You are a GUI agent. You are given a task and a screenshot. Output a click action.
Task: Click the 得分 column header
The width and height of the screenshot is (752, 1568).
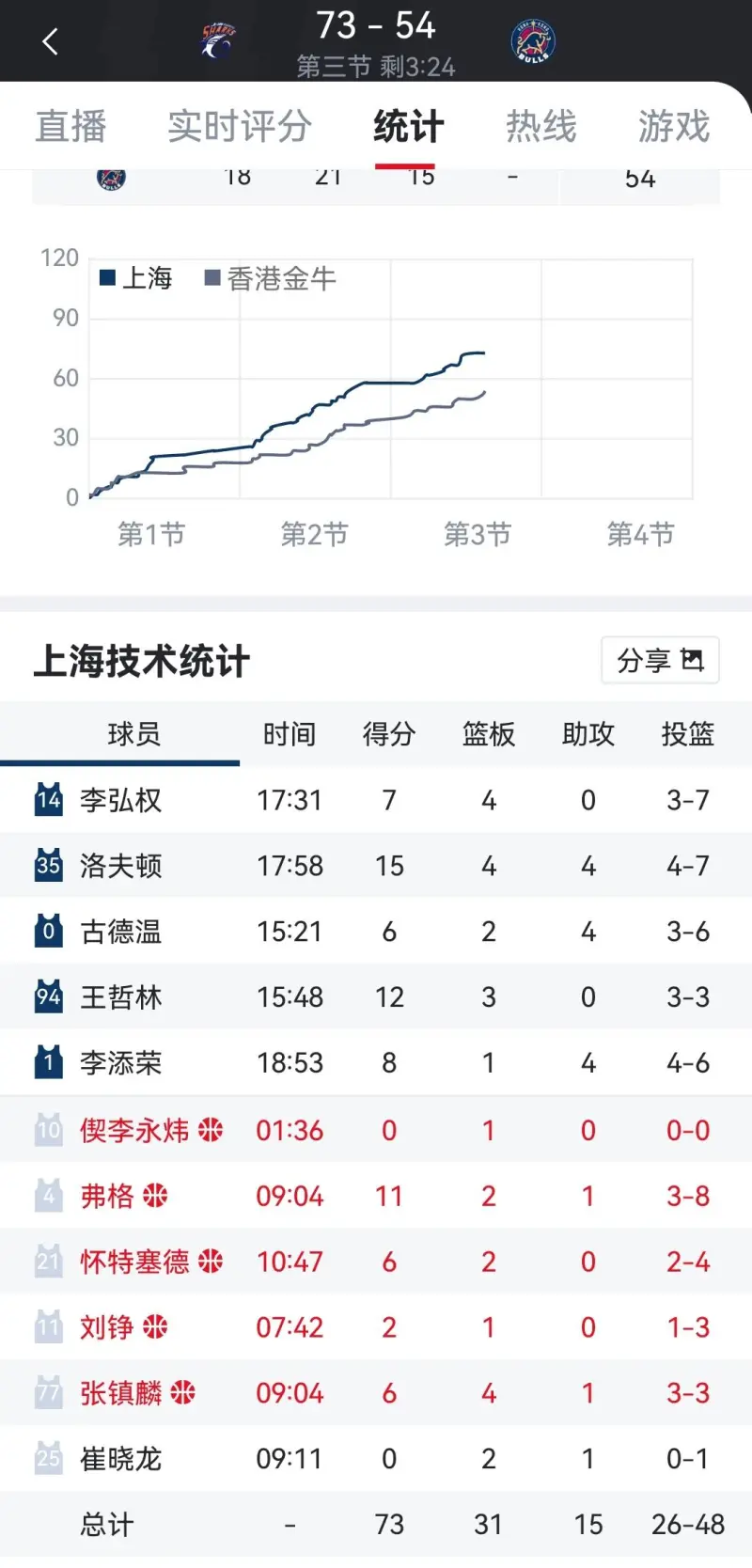[388, 734]
